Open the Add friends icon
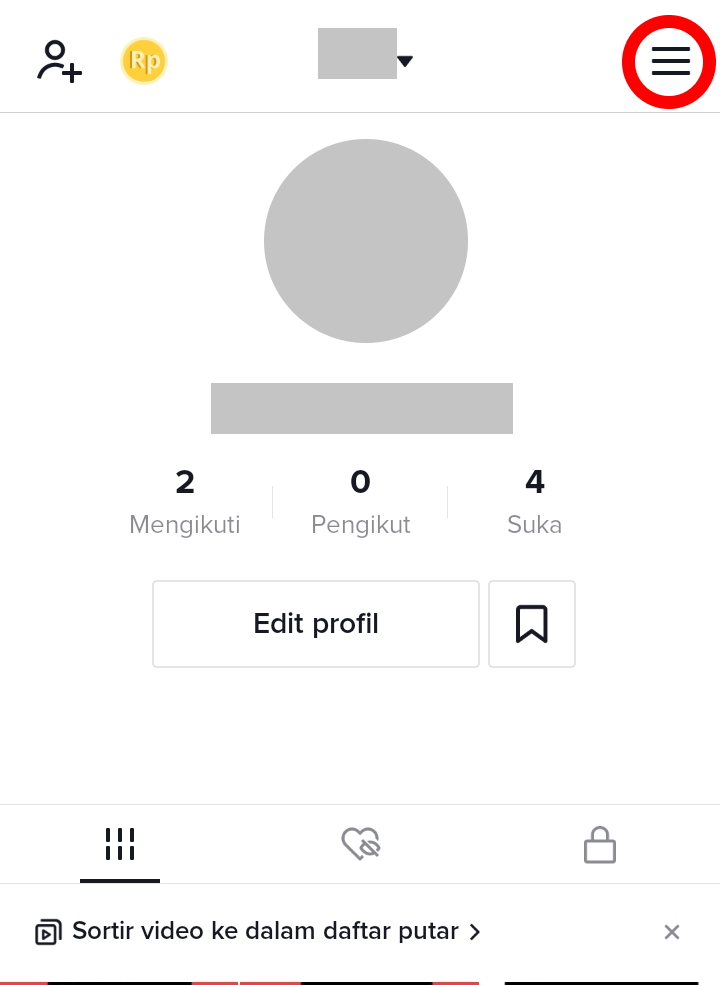The width and height of the screenshot is (720, 985). [x=58, y=61]
